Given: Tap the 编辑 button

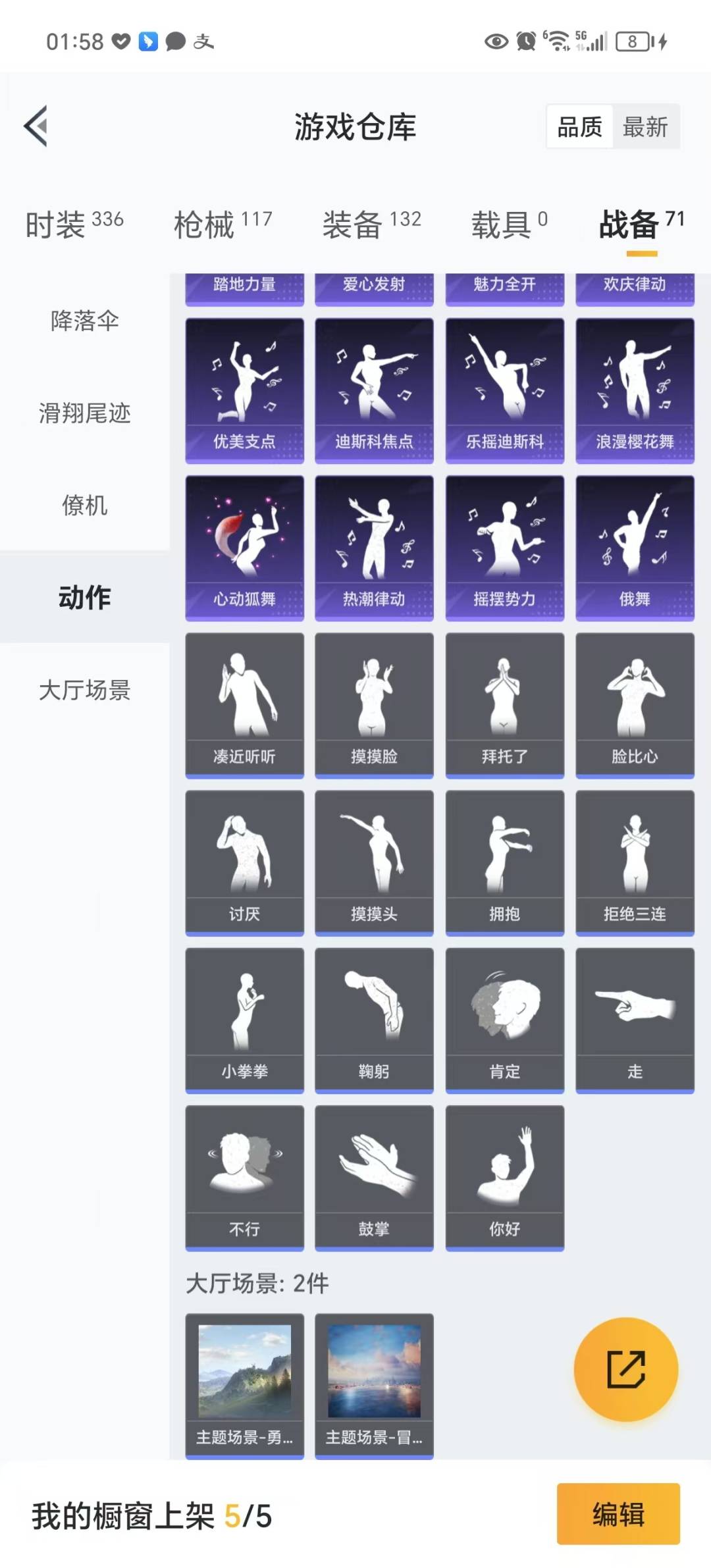Looking at the screenshot, I should (x=618, y=1514).
